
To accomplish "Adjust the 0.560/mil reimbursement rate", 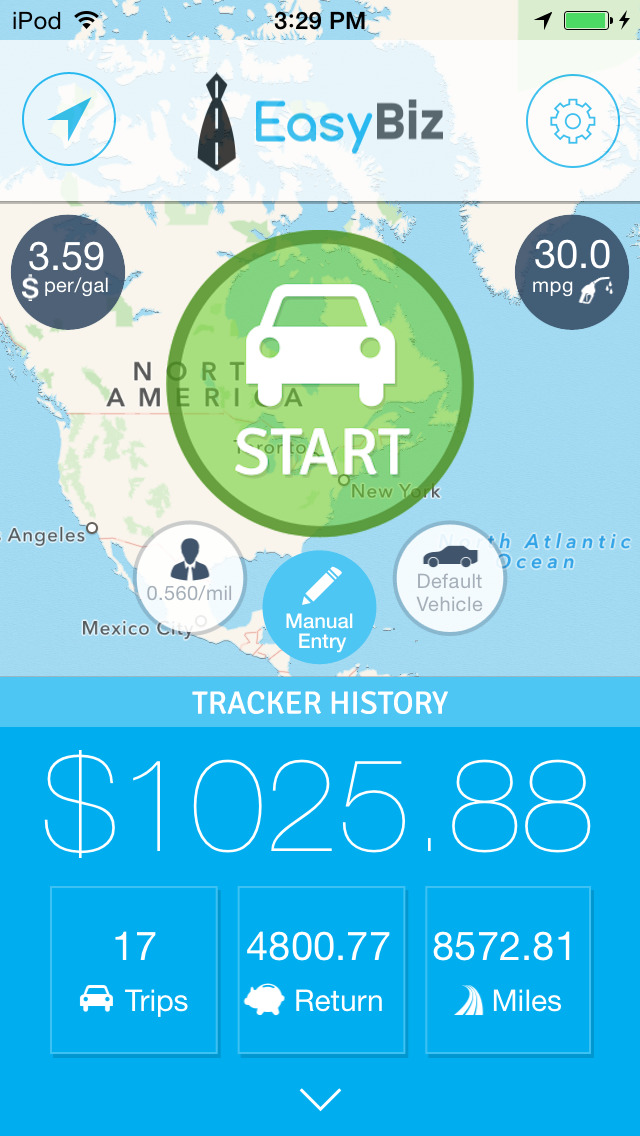I will click(x=191, y=577).
